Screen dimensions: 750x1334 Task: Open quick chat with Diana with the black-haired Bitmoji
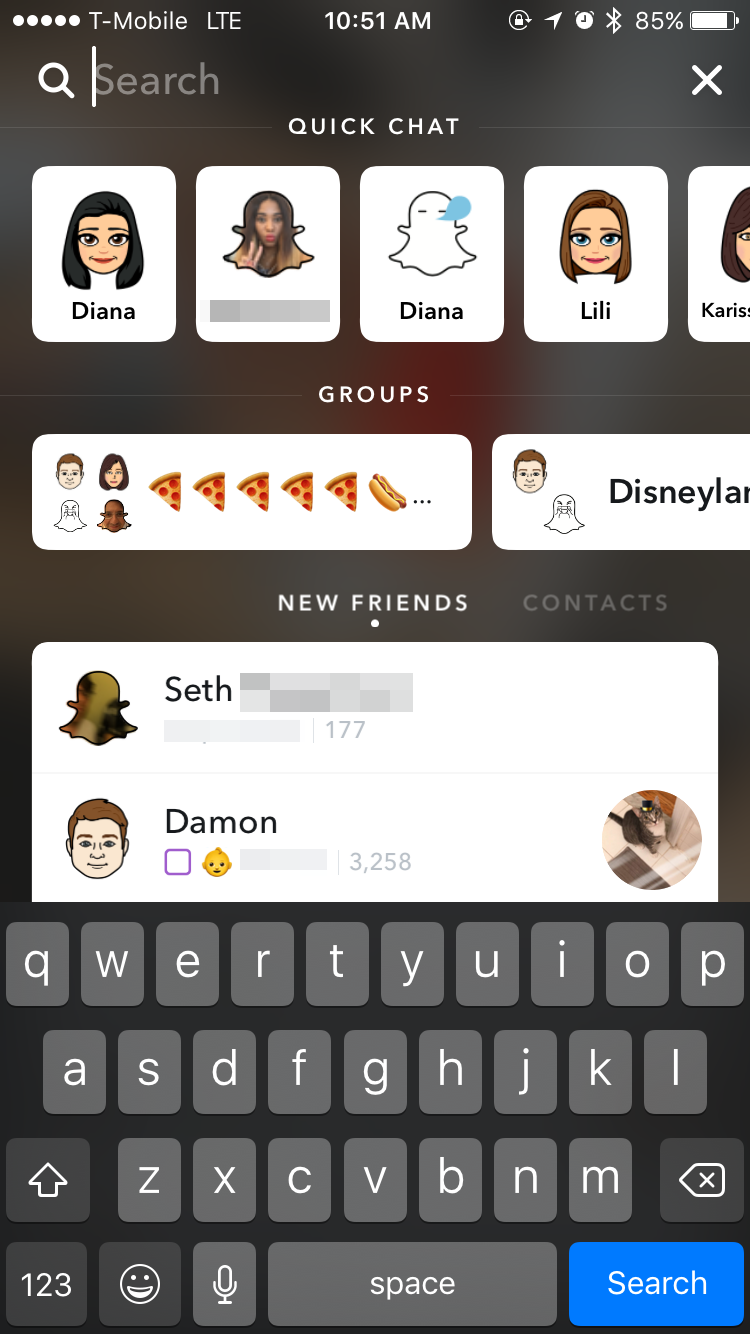point(104,254)
